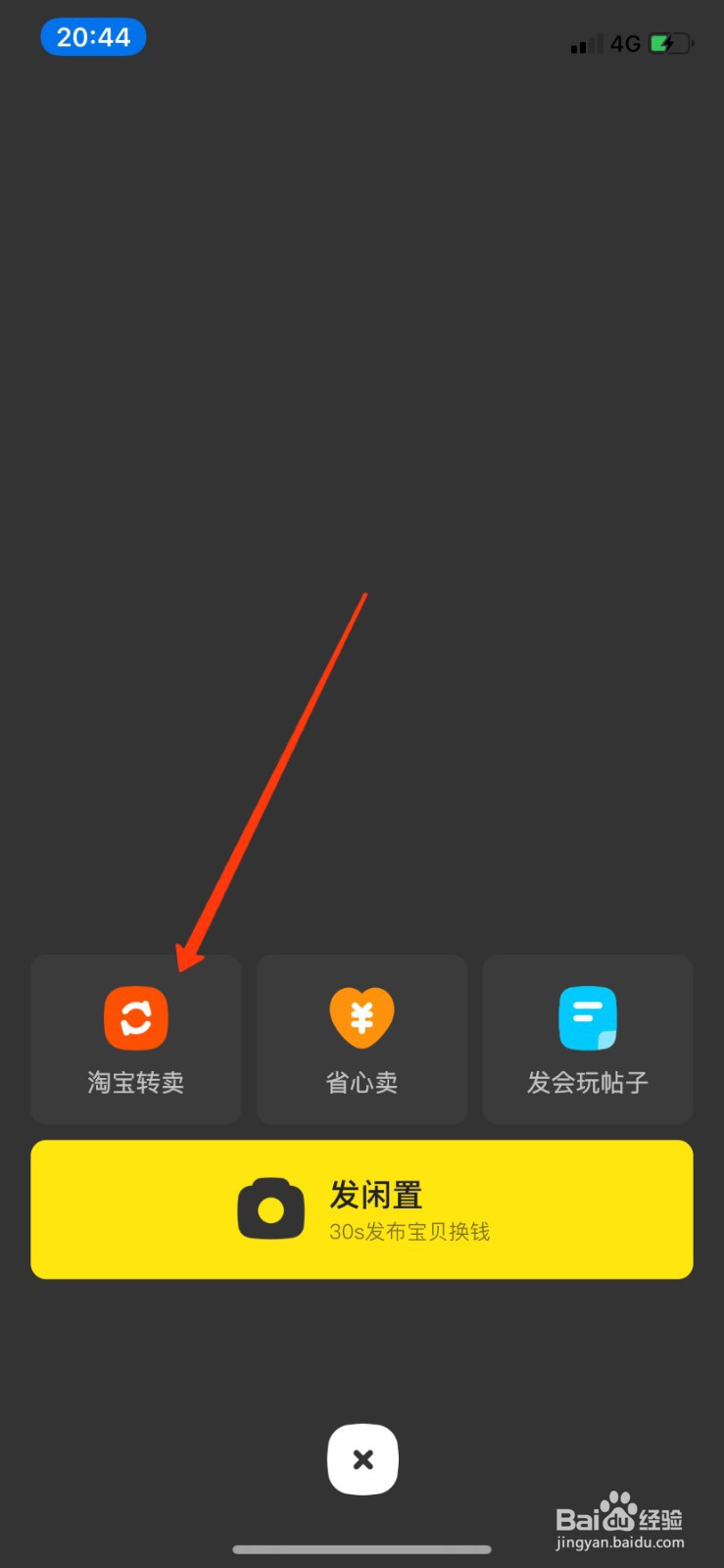Screen dimensions: 724x1568
Task: Select the 省心卖 option card
Action: [x=362, y=1039]
